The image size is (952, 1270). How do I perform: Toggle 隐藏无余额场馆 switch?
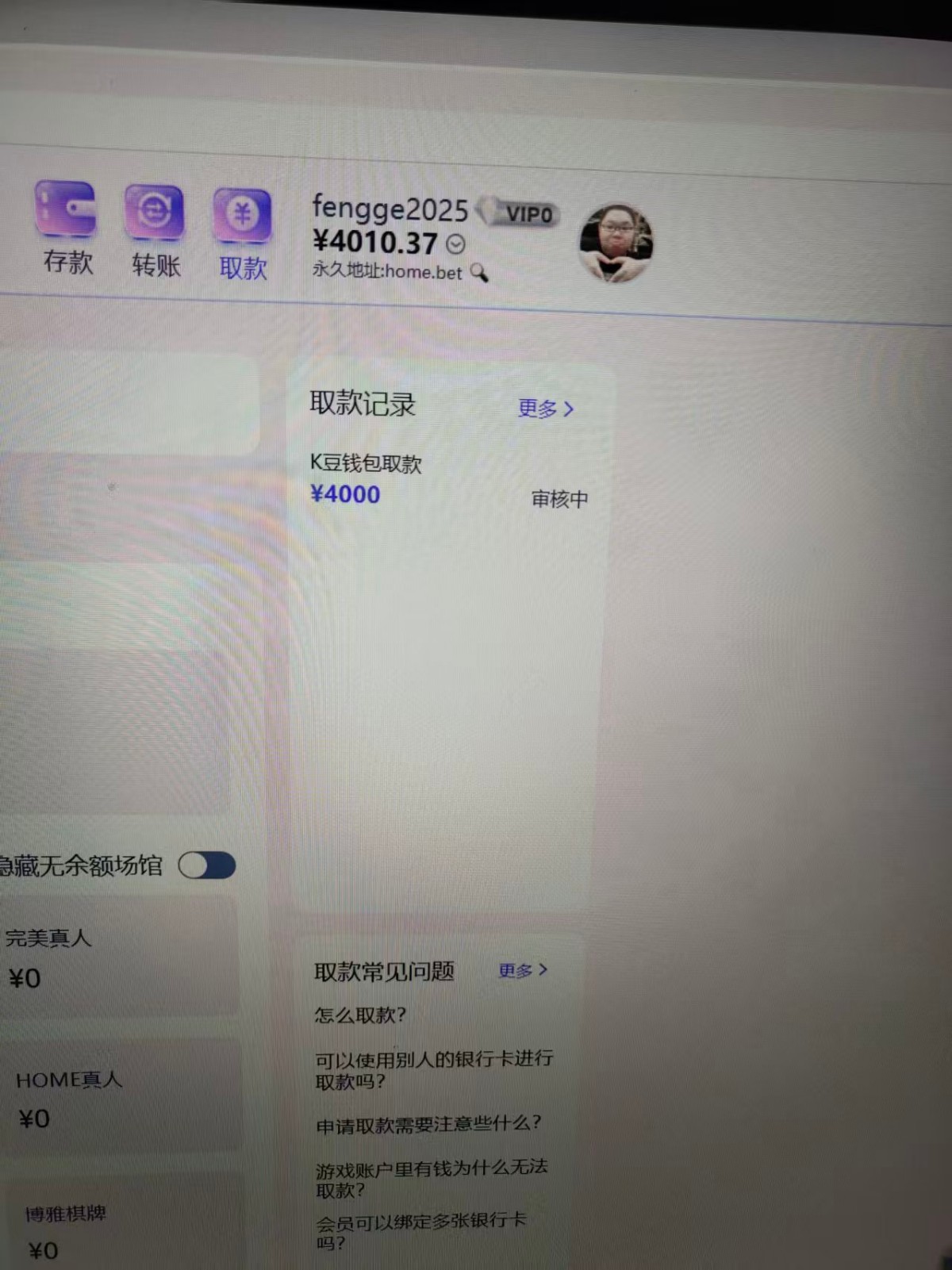[x=207, y=865]
